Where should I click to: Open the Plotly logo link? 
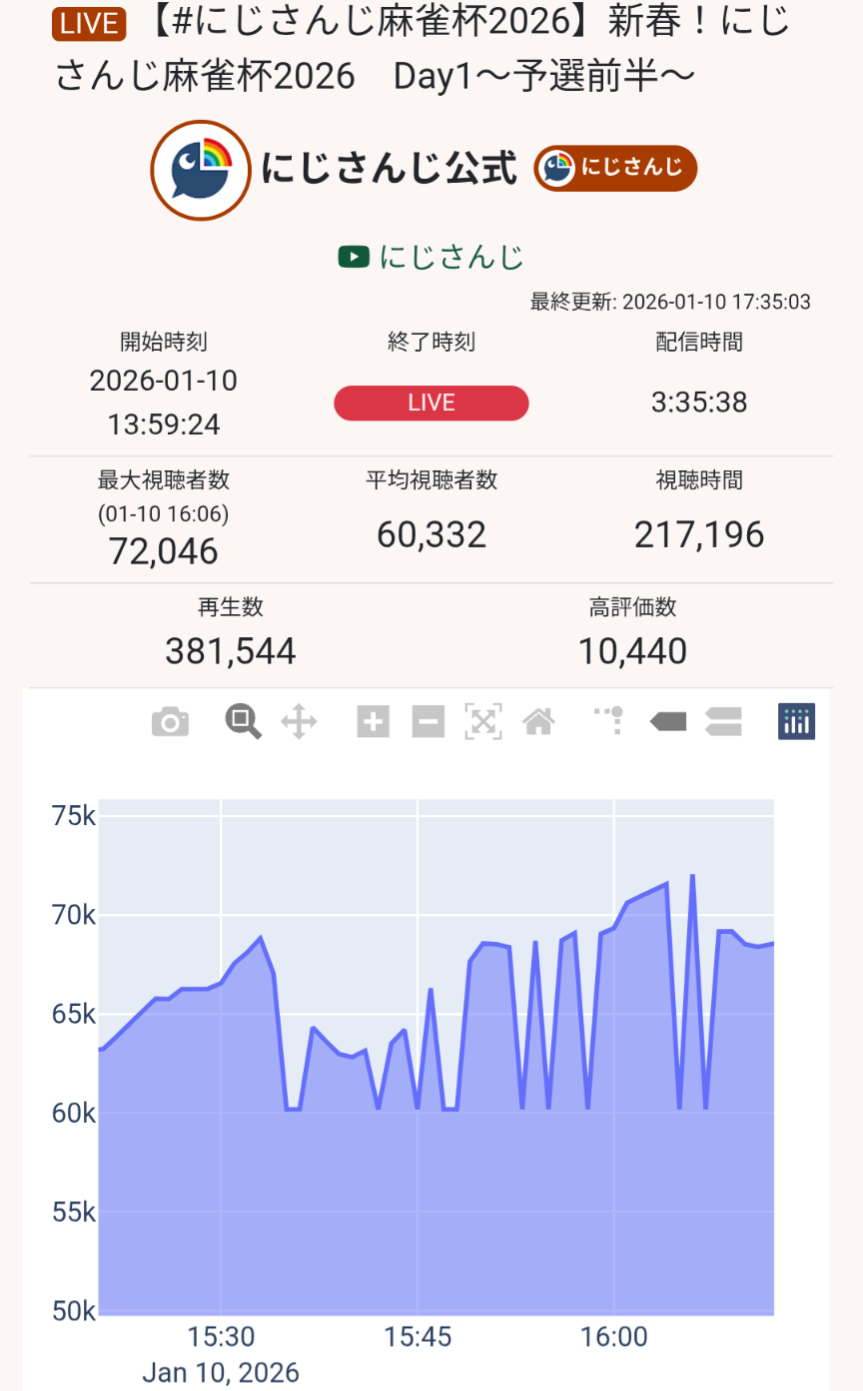(796, 721)
